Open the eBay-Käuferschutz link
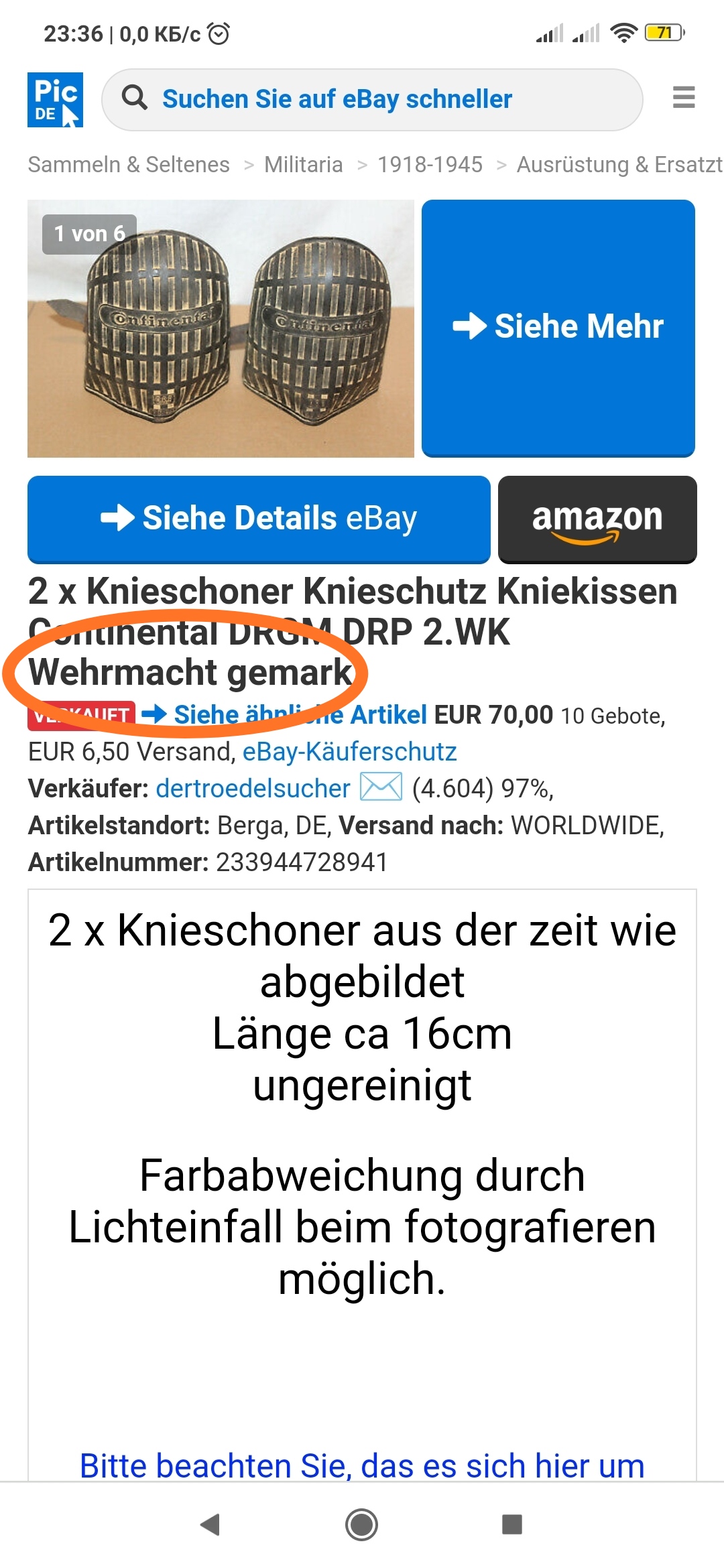The width and height of the screenshot is (724, 1568). pyautogui.click(x=349, y=752)
